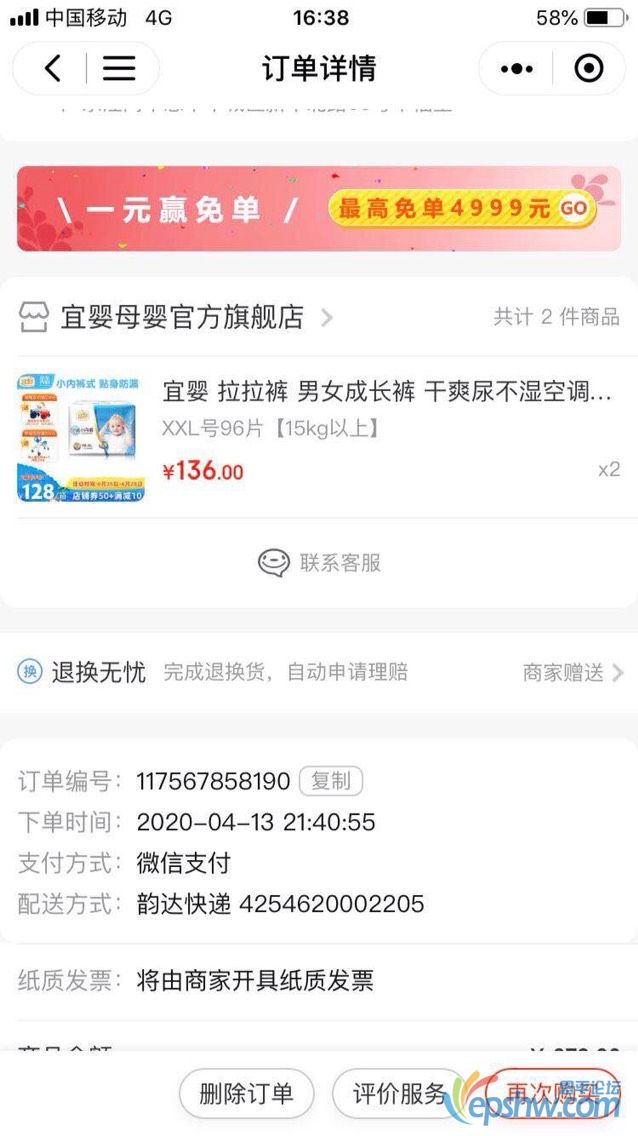Open the 一元赢免单 promotion banner
Screen dimensions: 638x1136
pos(318,209)
